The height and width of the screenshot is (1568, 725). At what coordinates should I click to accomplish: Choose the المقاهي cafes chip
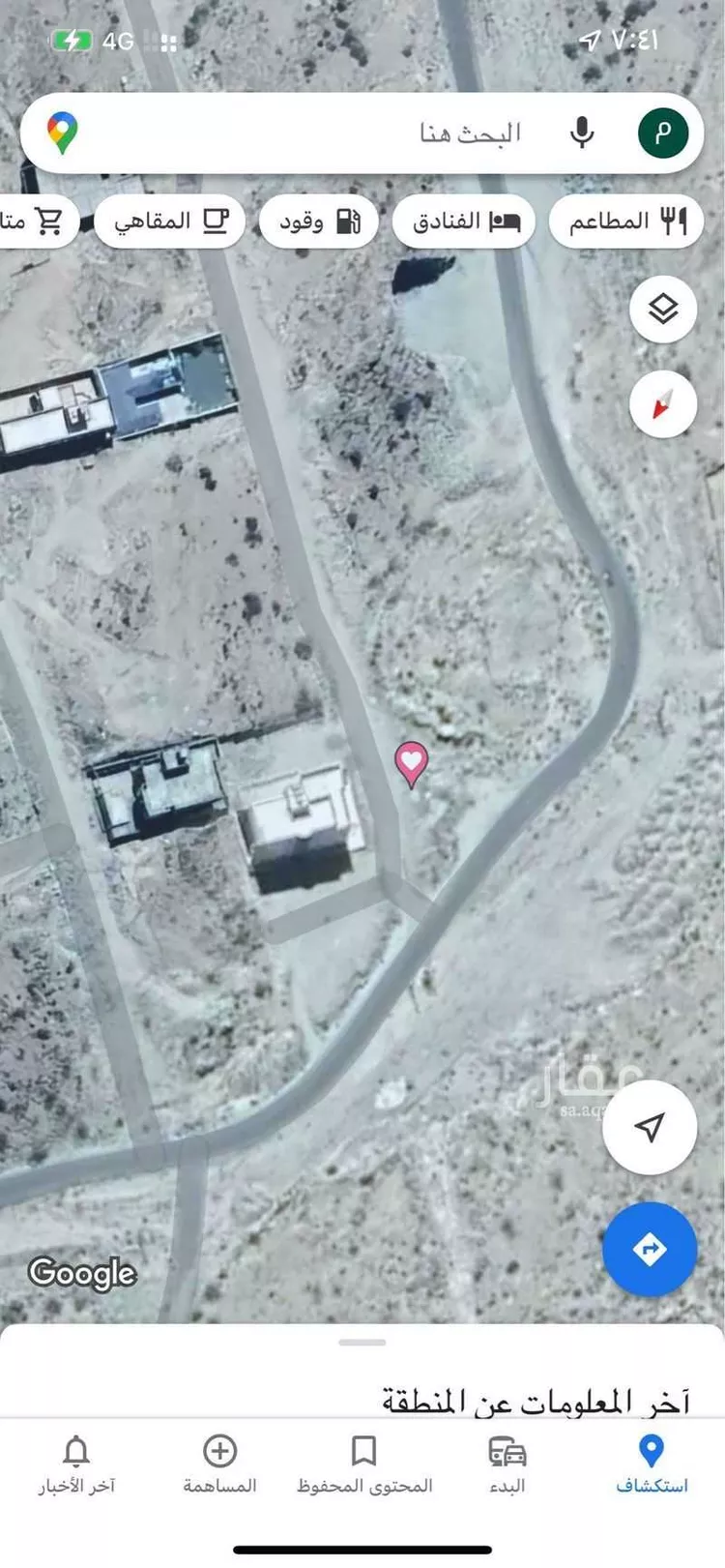tap(170, 222)
